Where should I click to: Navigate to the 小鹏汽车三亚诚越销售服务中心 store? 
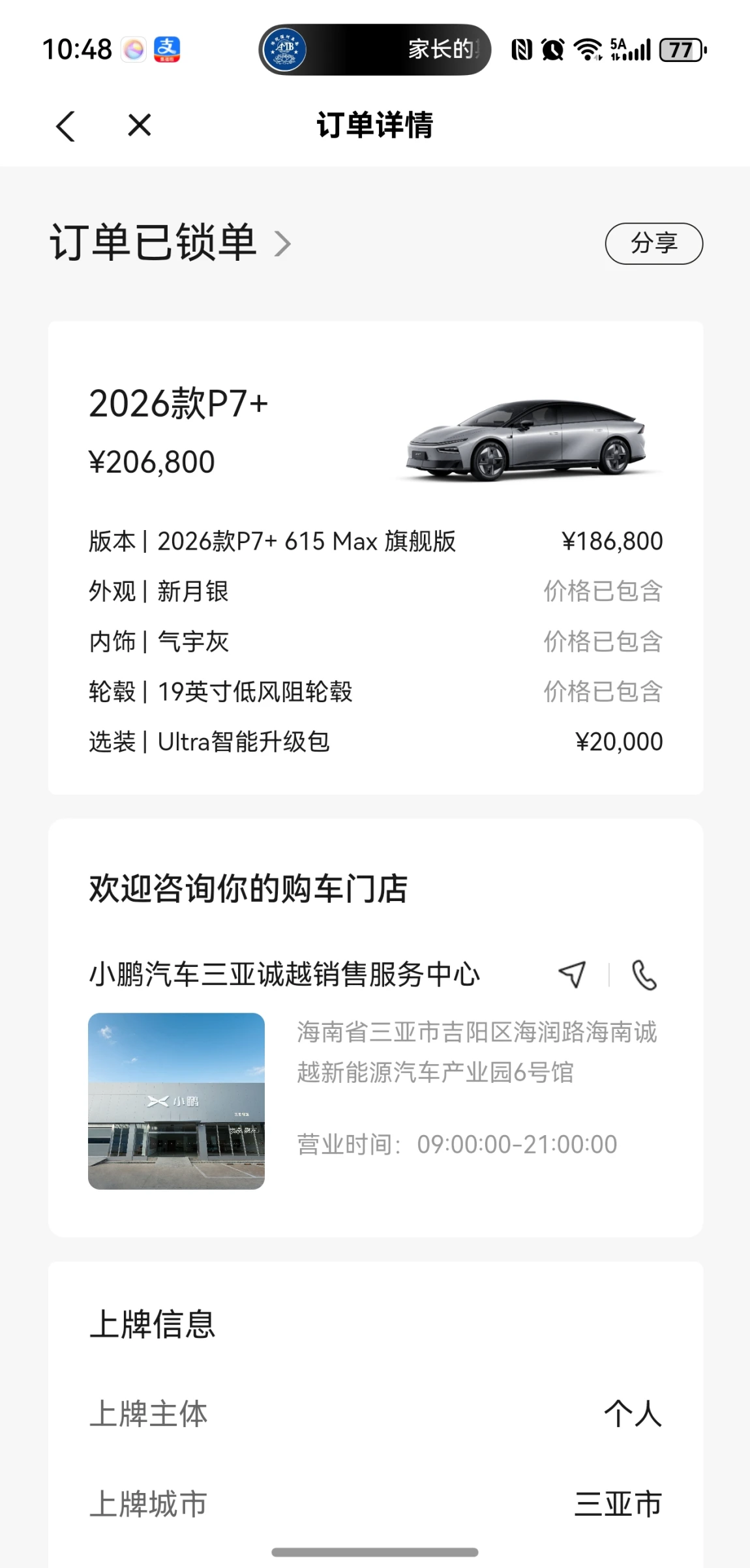[572, 975]
